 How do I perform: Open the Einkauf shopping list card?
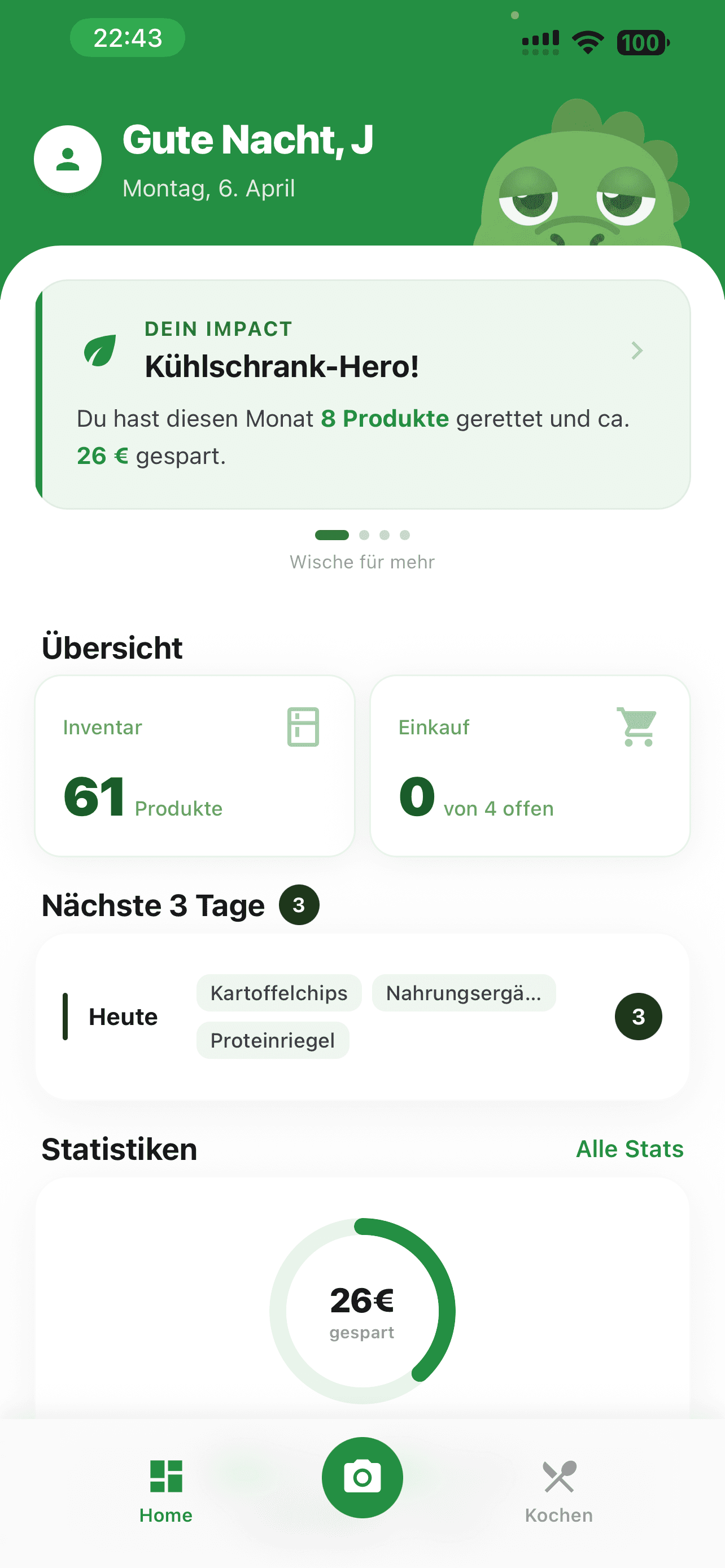click(x=530, y=765)
